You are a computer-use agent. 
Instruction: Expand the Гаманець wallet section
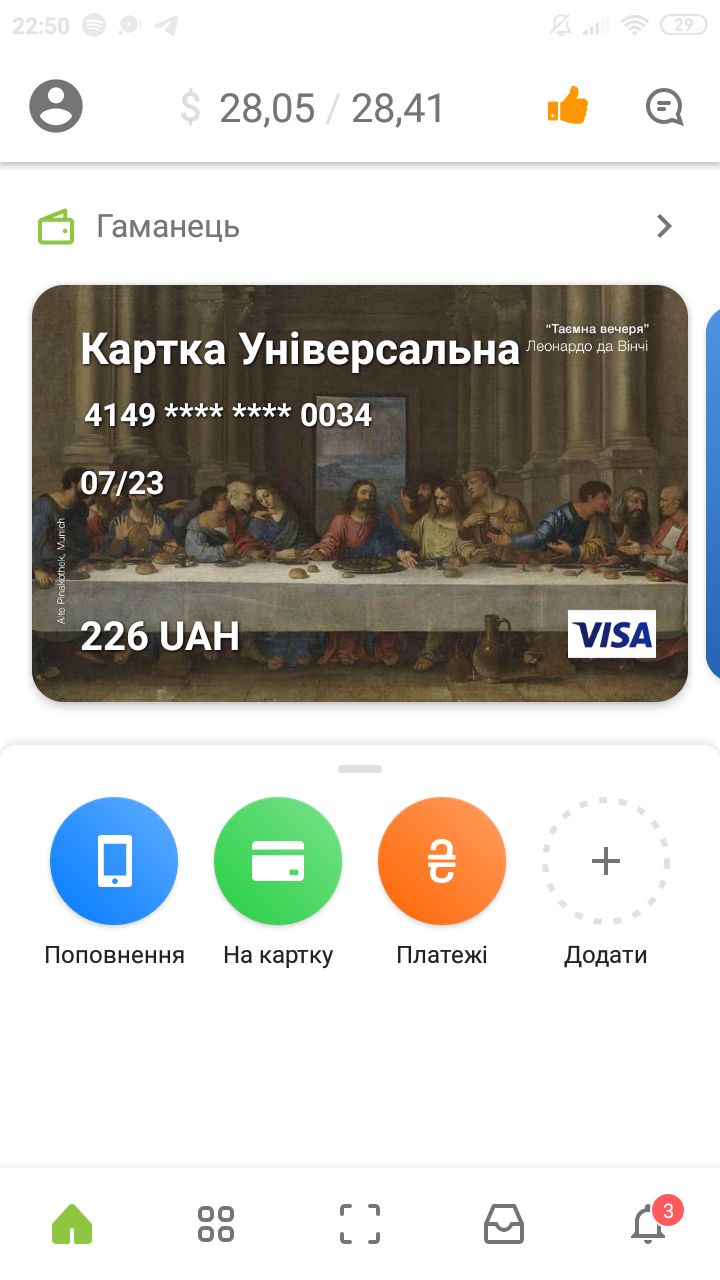664,227
